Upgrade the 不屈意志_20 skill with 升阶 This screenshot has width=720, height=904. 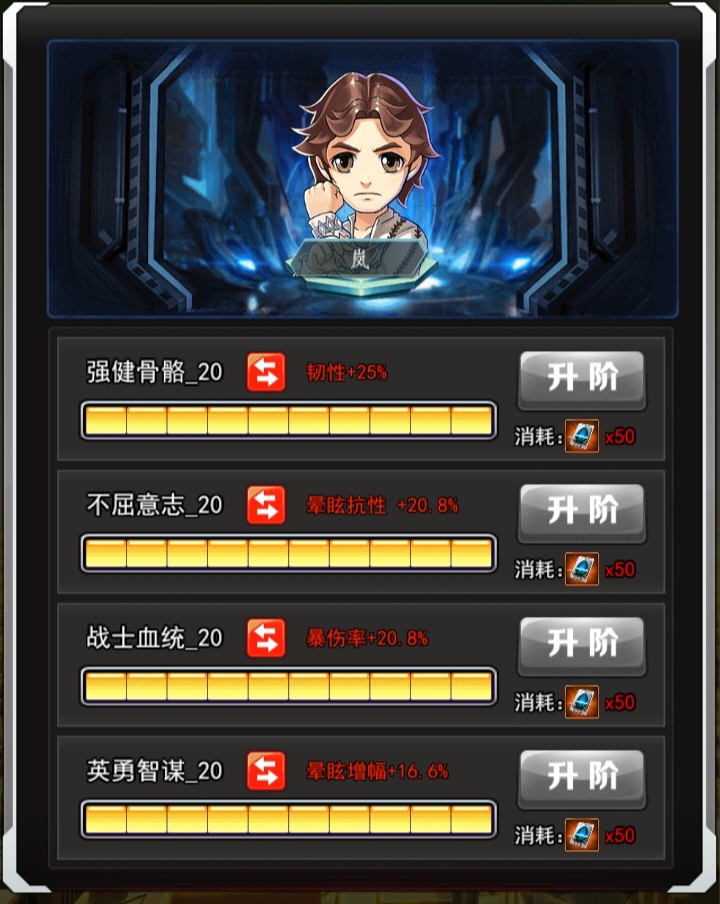coord(581,511)
